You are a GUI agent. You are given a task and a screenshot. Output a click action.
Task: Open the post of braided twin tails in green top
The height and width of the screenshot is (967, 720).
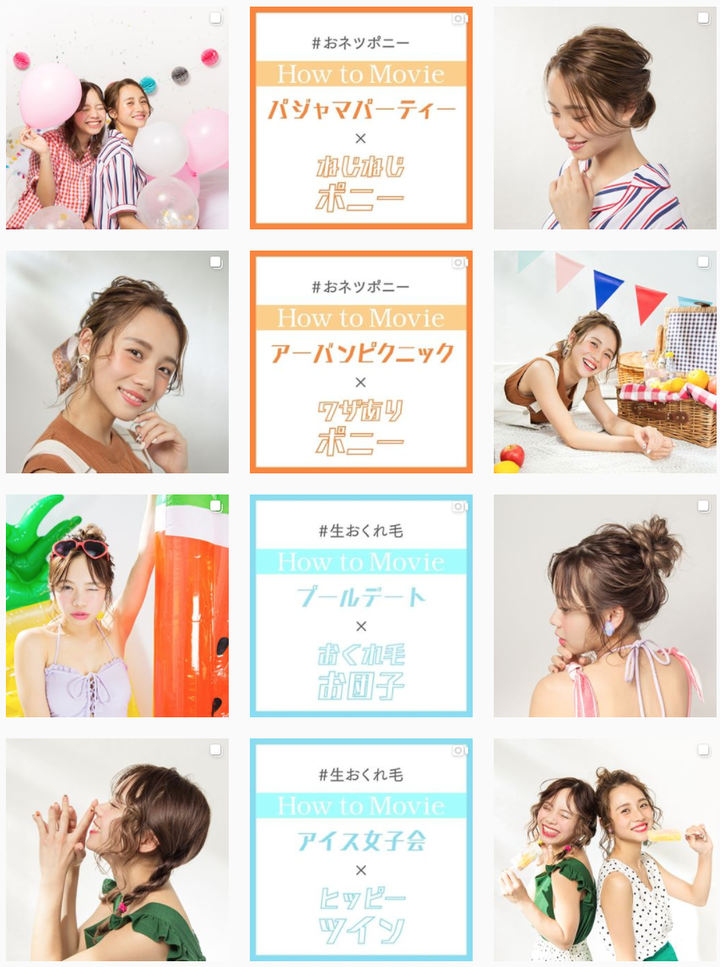tap(117, 850)
